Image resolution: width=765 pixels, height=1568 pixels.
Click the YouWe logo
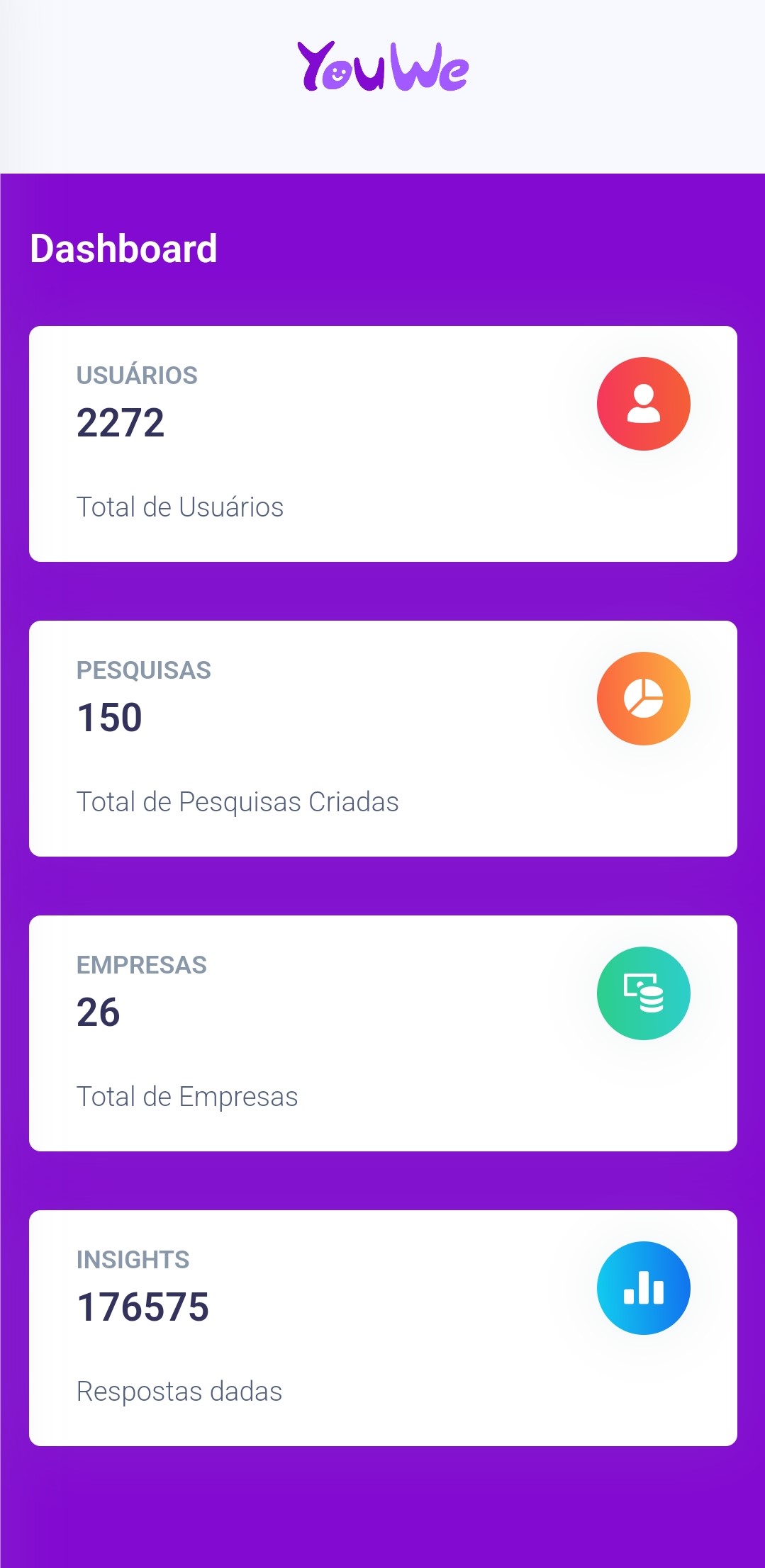(382, 67)
